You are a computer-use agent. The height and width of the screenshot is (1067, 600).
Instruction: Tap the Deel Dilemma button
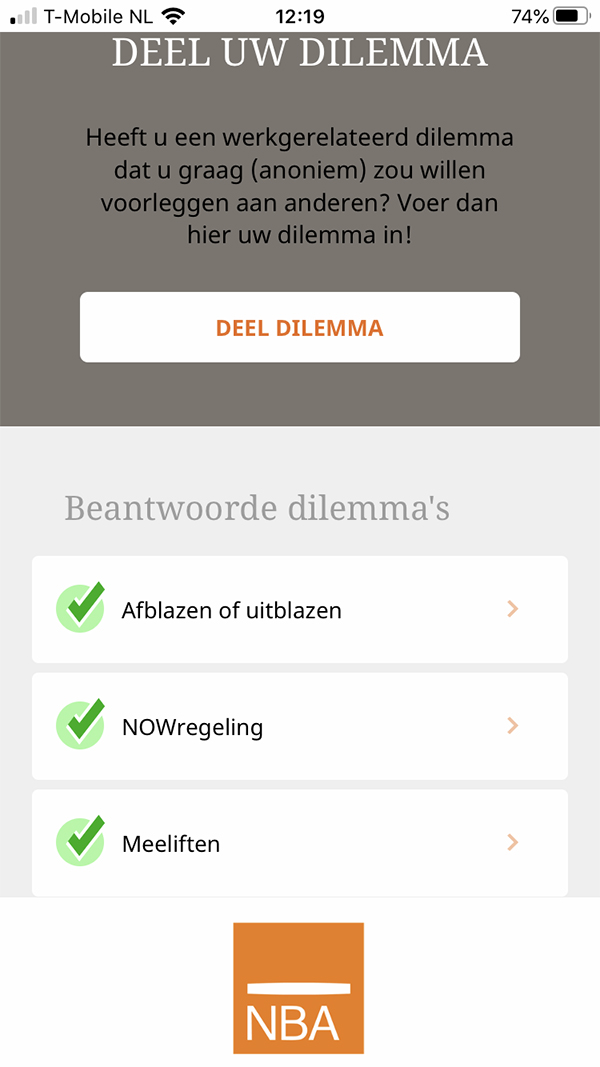click(299, 327)
